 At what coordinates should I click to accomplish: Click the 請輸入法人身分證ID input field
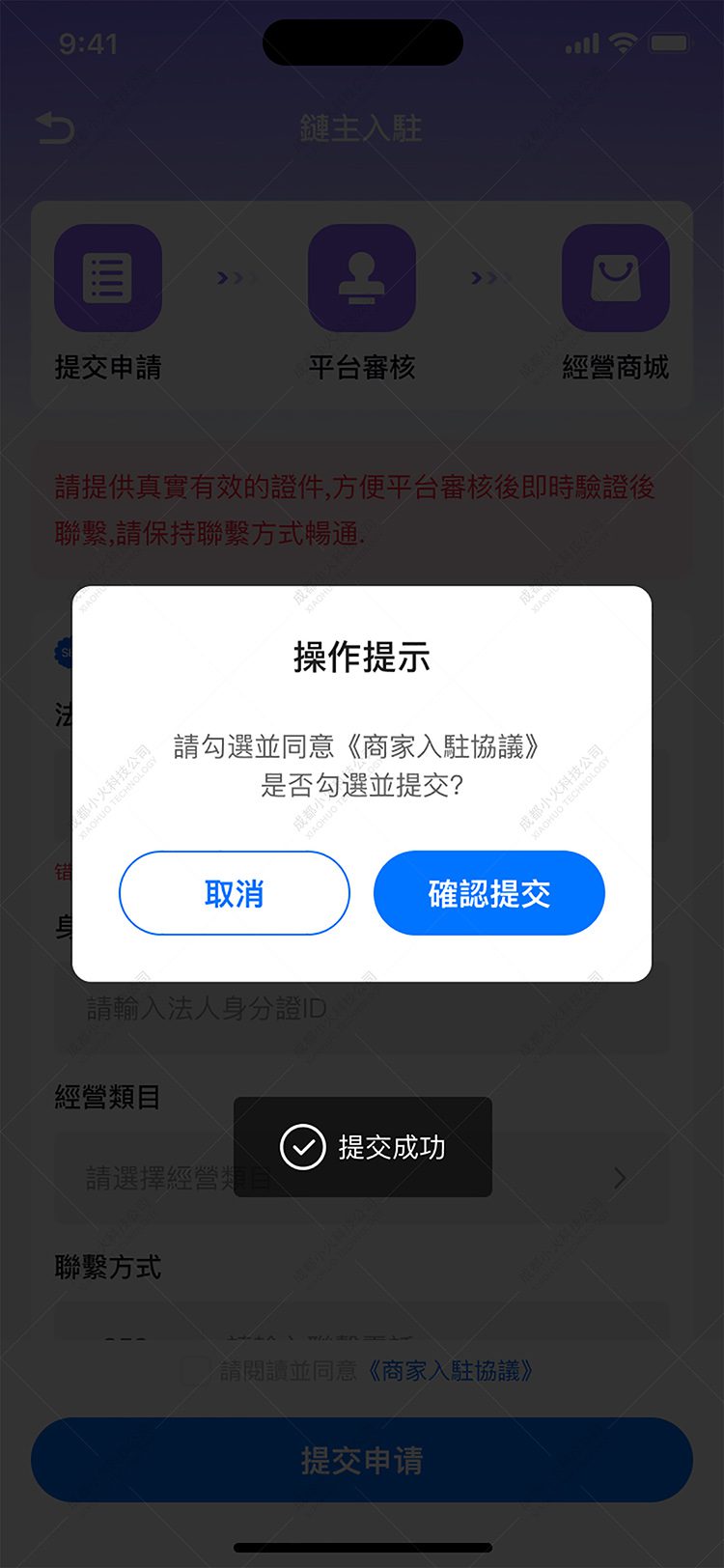coord(362,1007)
